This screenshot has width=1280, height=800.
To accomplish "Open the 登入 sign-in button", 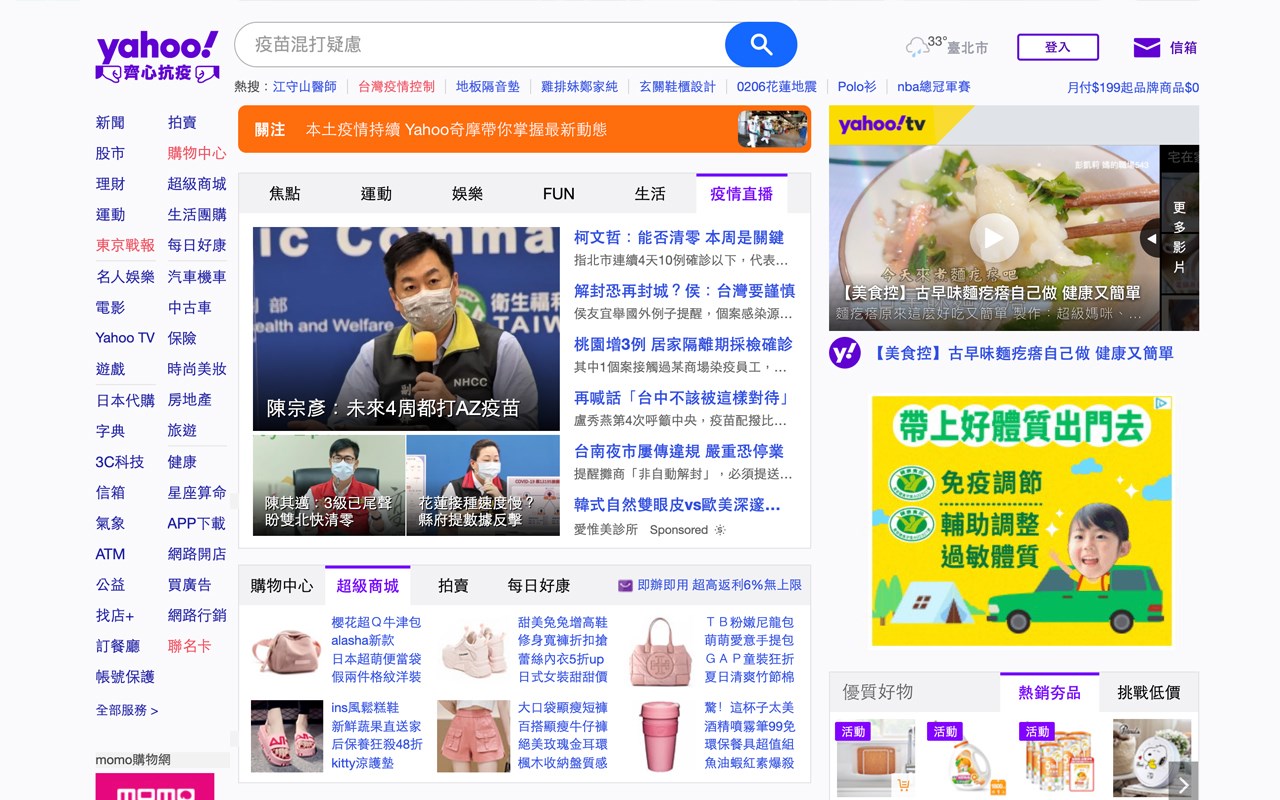I will point(1057,47).
